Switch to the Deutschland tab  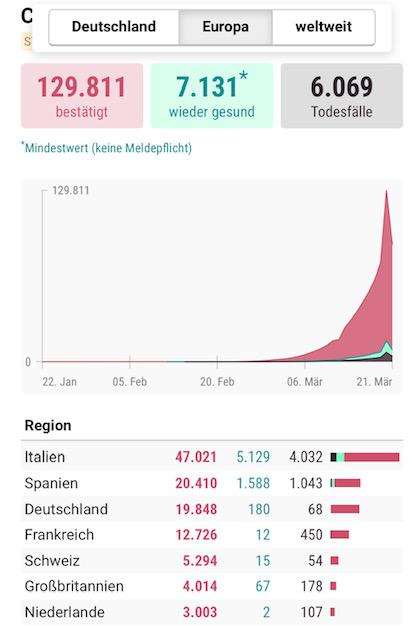(x=114, y=27)
